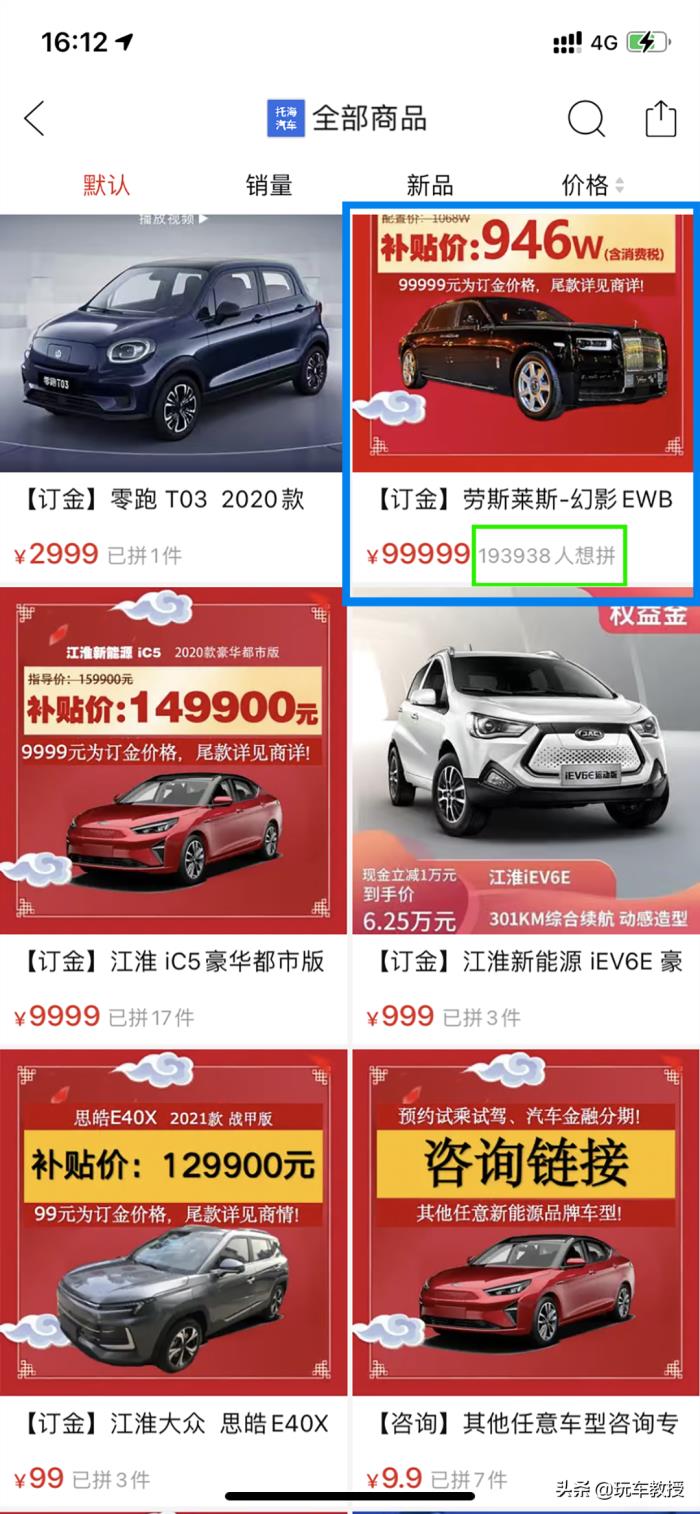Viewport: 700px width, 1514px height.
Task: Share this store page
Action: point(660,119)
